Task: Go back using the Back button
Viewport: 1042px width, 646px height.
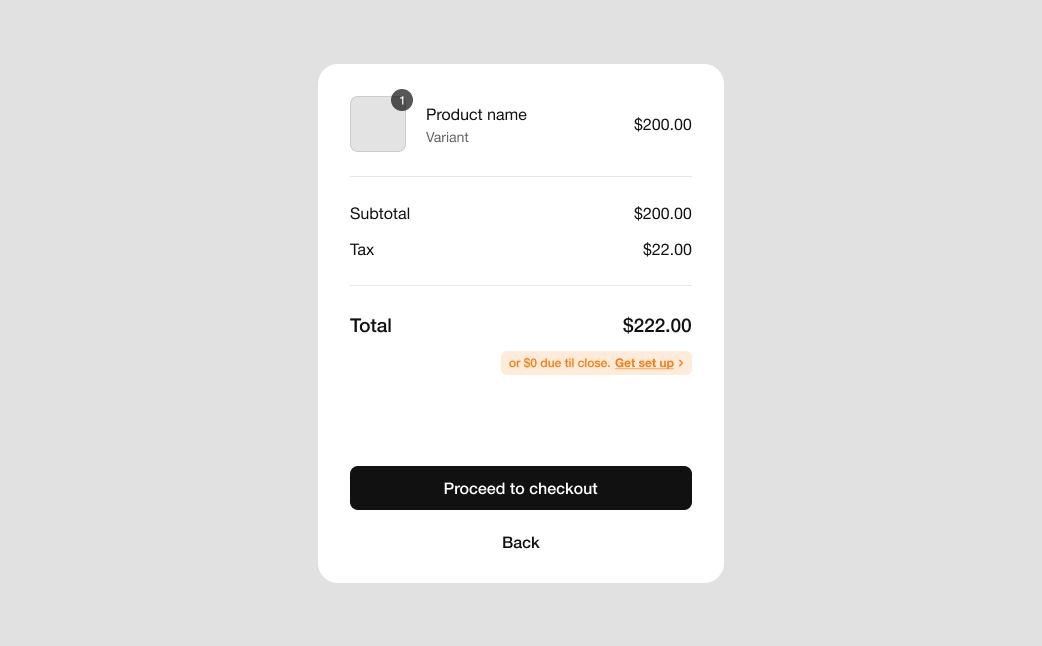Action: tap(520, 542)
